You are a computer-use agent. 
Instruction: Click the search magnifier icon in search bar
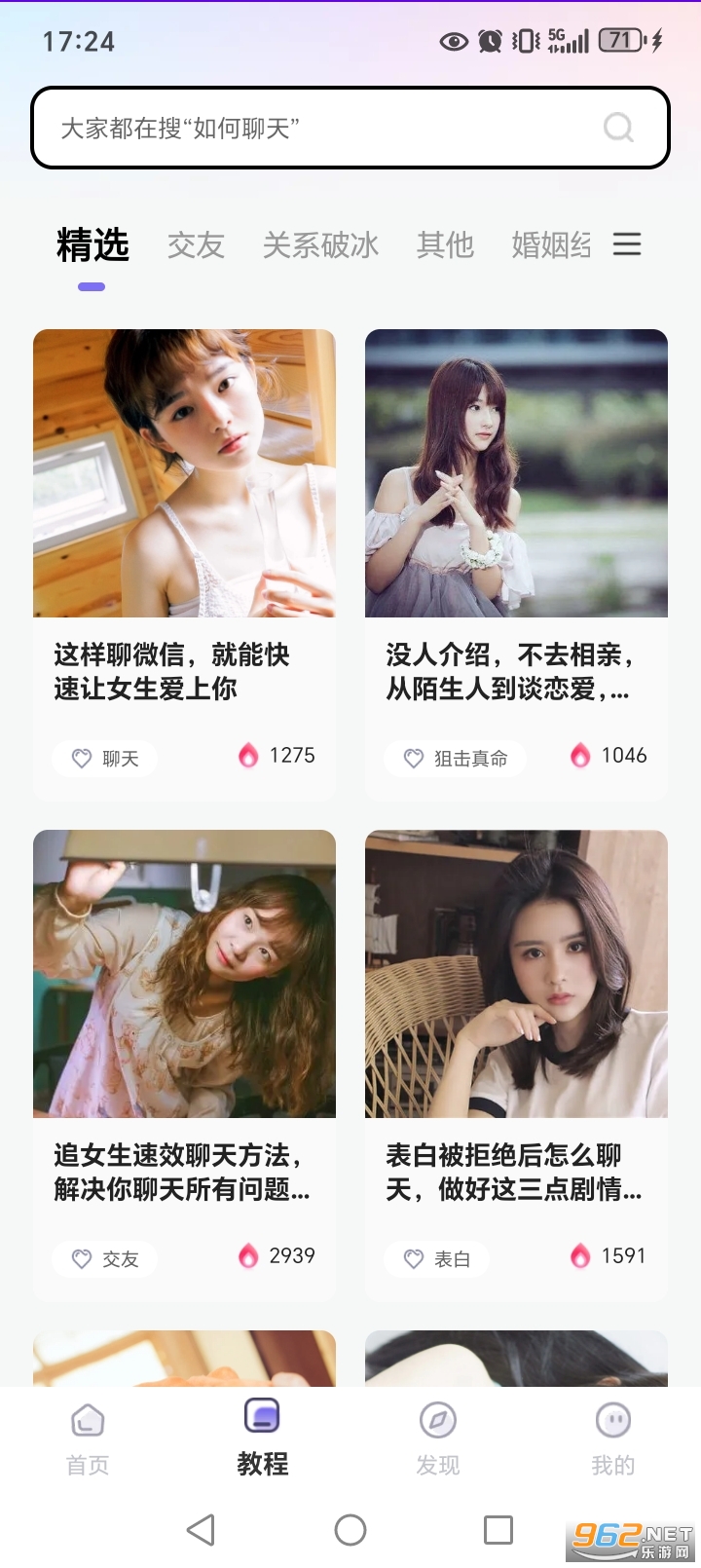coord(617,128)
